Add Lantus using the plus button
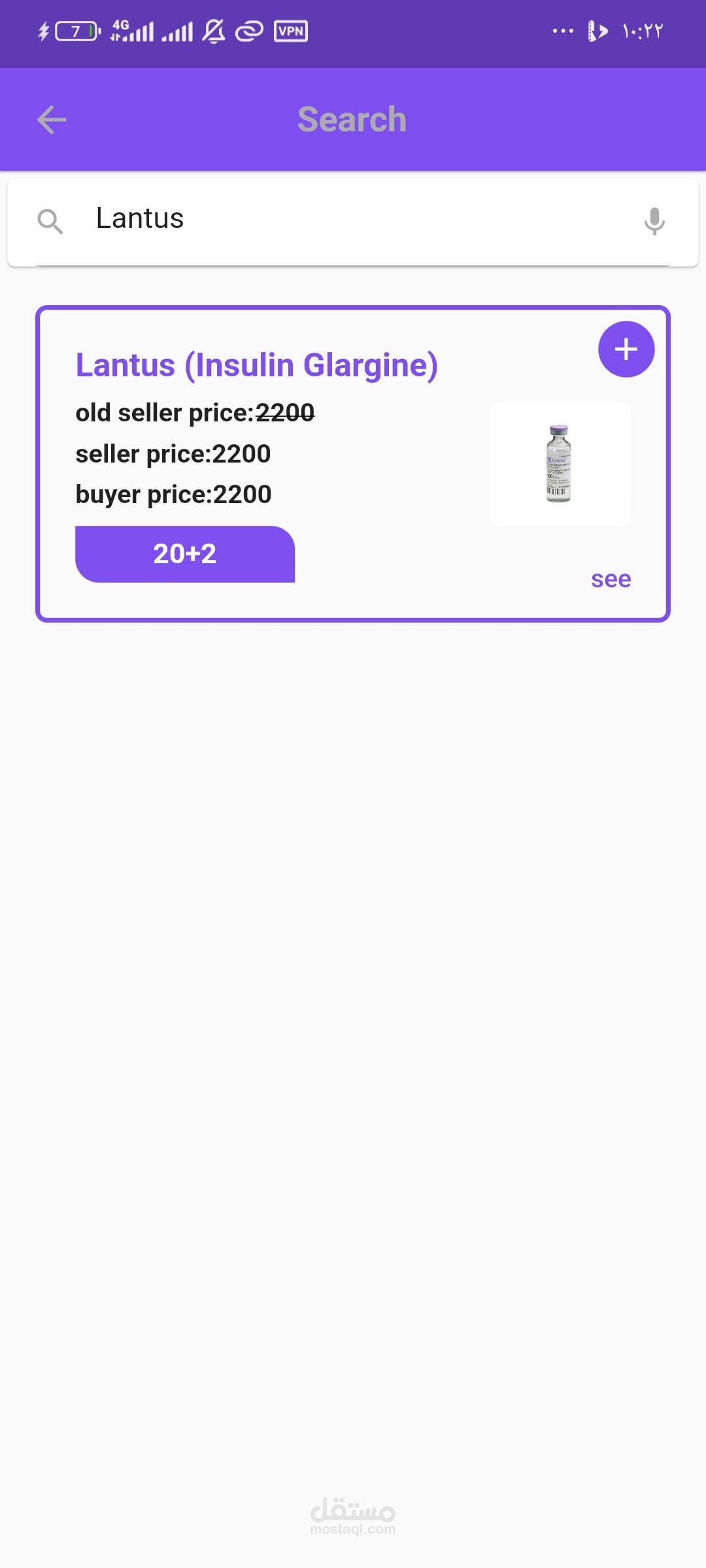This screenshot has height=1568, width=706. coord(626,350)
